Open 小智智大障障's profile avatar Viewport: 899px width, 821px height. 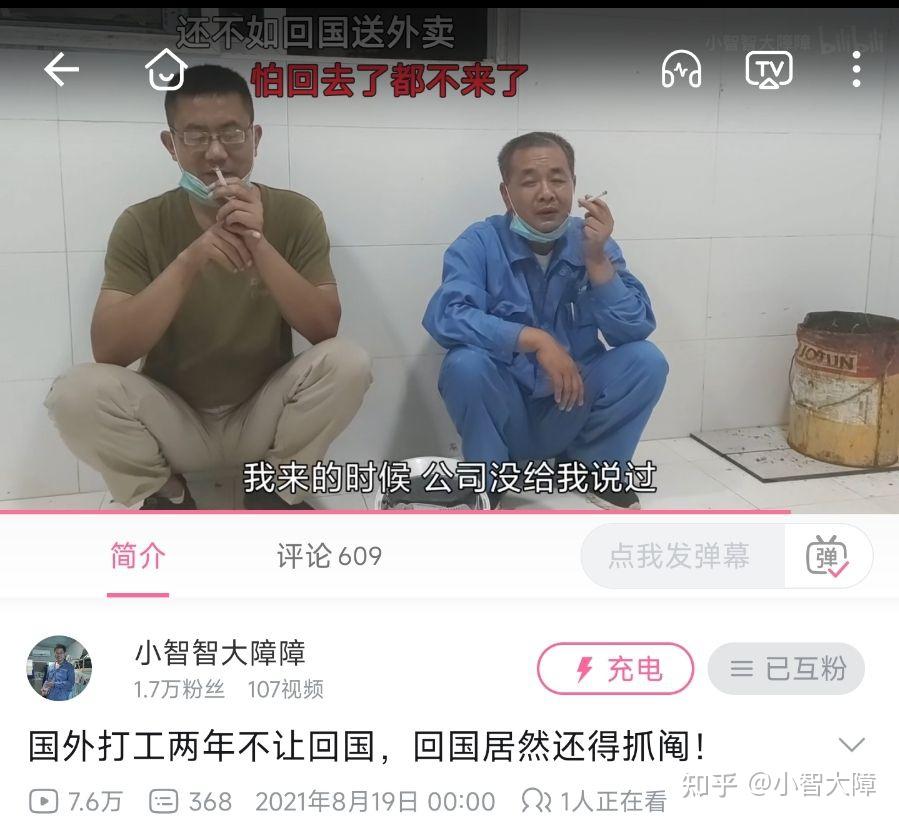[x=59, y=668]
